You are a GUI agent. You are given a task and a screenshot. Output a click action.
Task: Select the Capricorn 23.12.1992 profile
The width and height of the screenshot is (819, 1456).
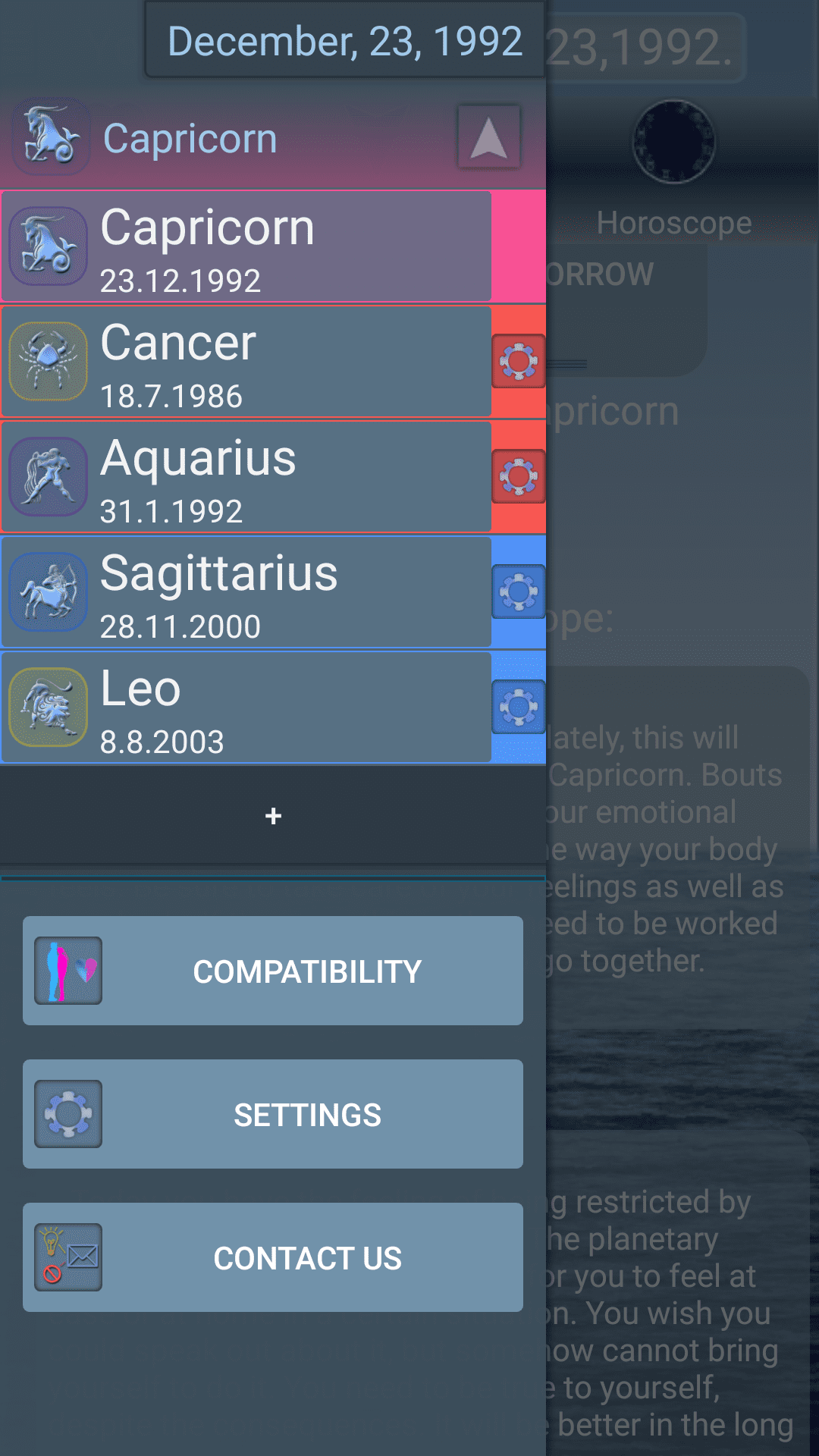246,246
